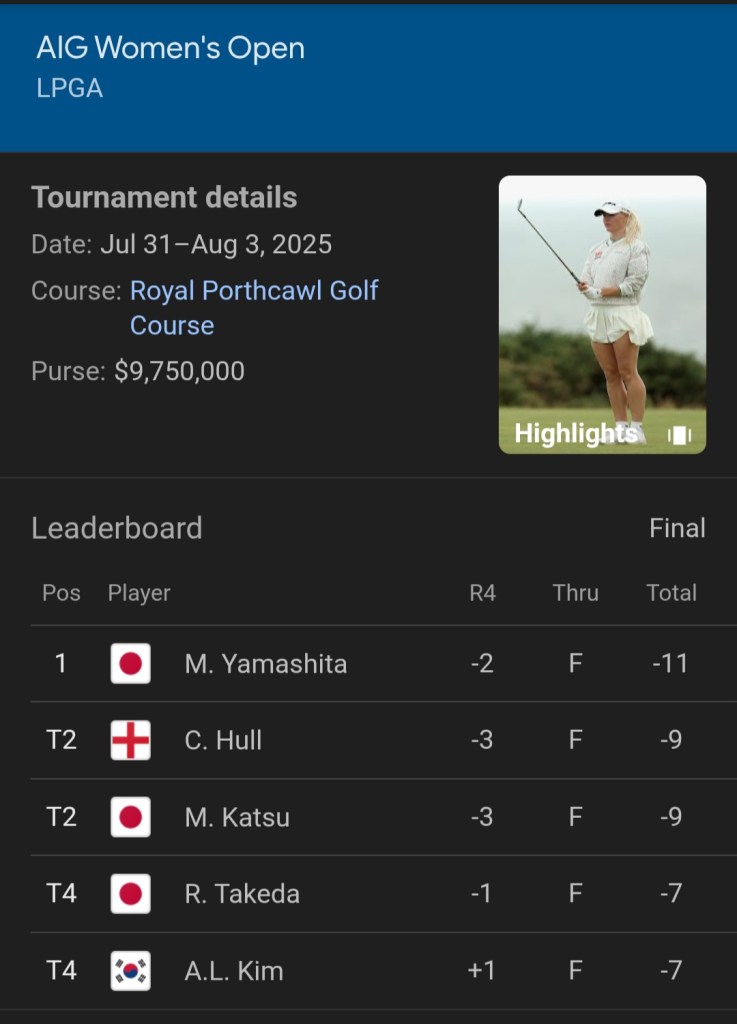
Task: Watch the tournament Highlights video
Action: 602,315
